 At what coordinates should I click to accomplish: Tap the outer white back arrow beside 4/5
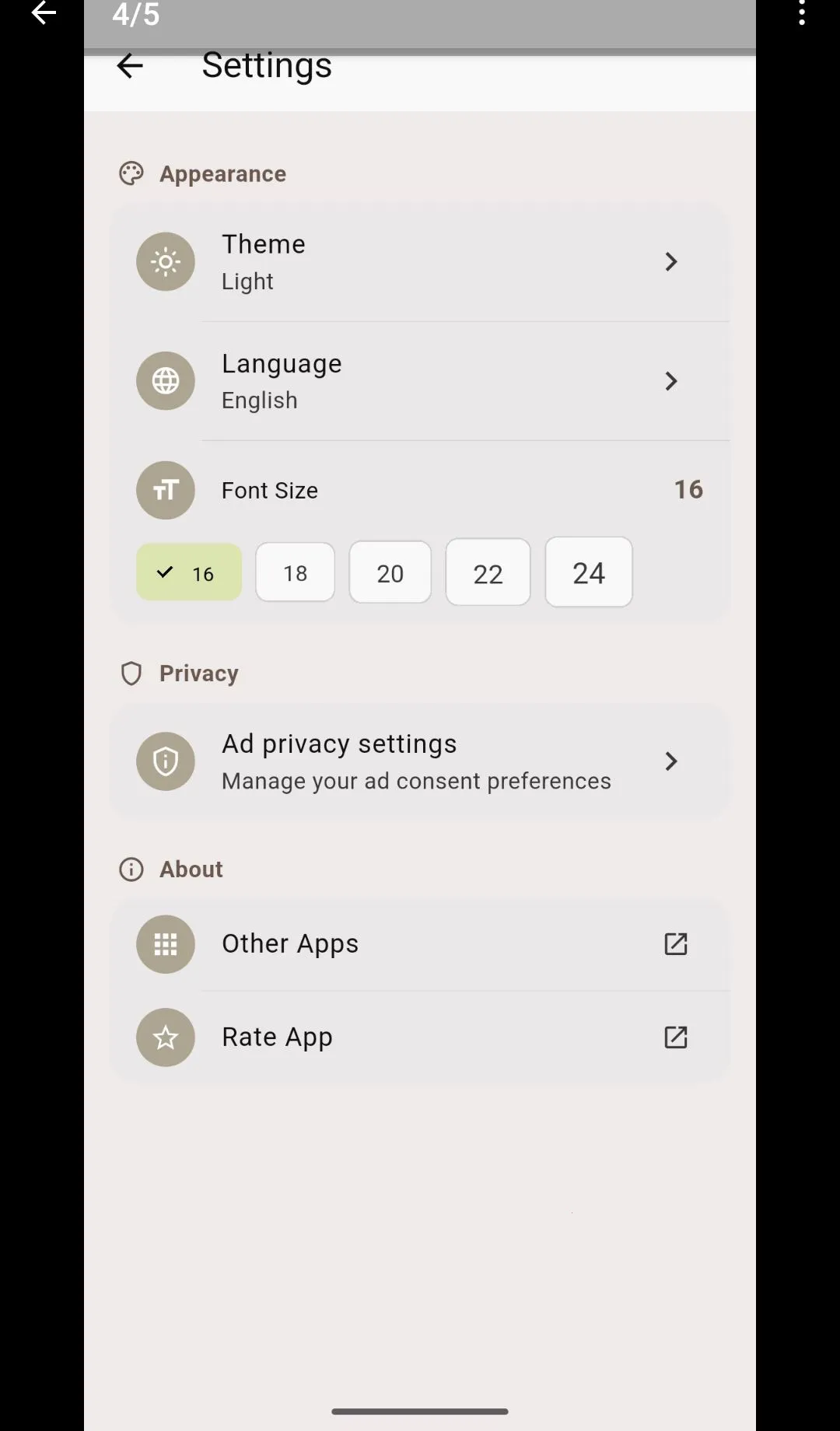click(x=44, y=13)
